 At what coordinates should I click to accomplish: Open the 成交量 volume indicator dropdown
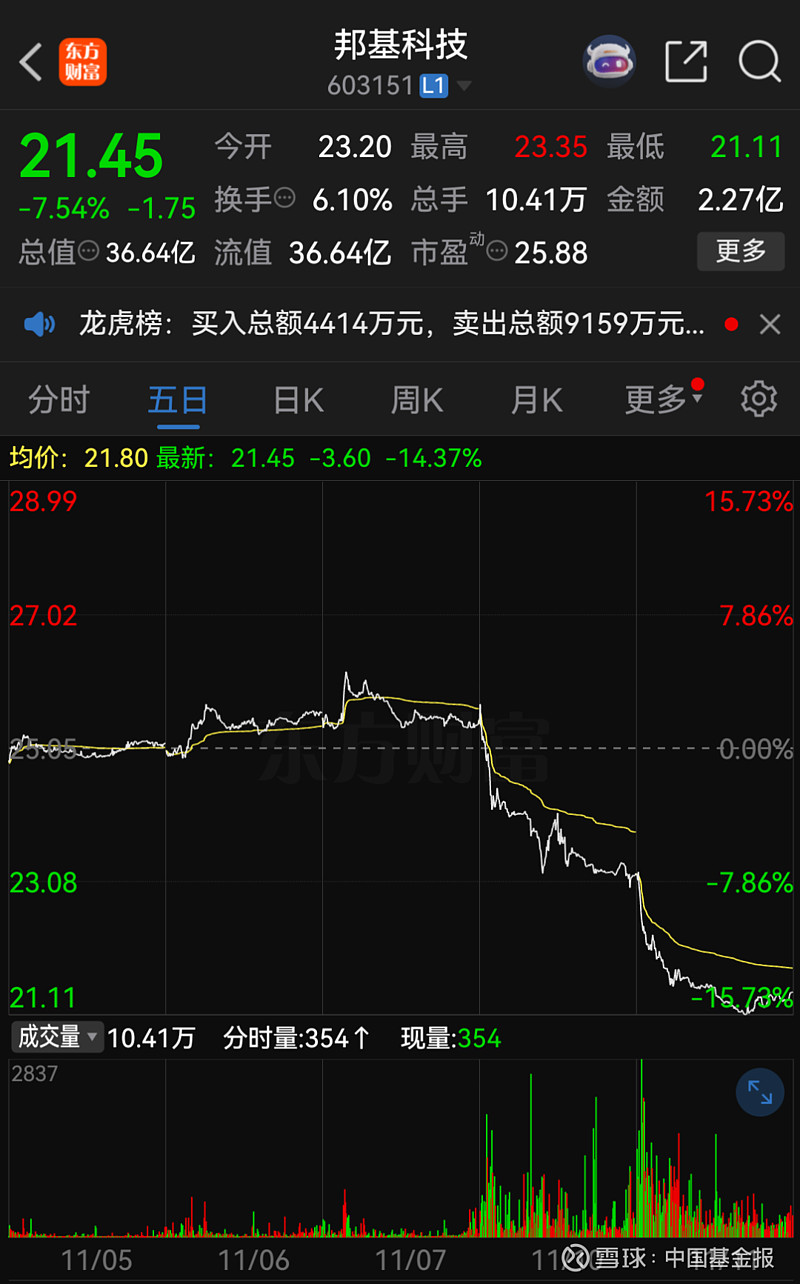coord(57,1037)
